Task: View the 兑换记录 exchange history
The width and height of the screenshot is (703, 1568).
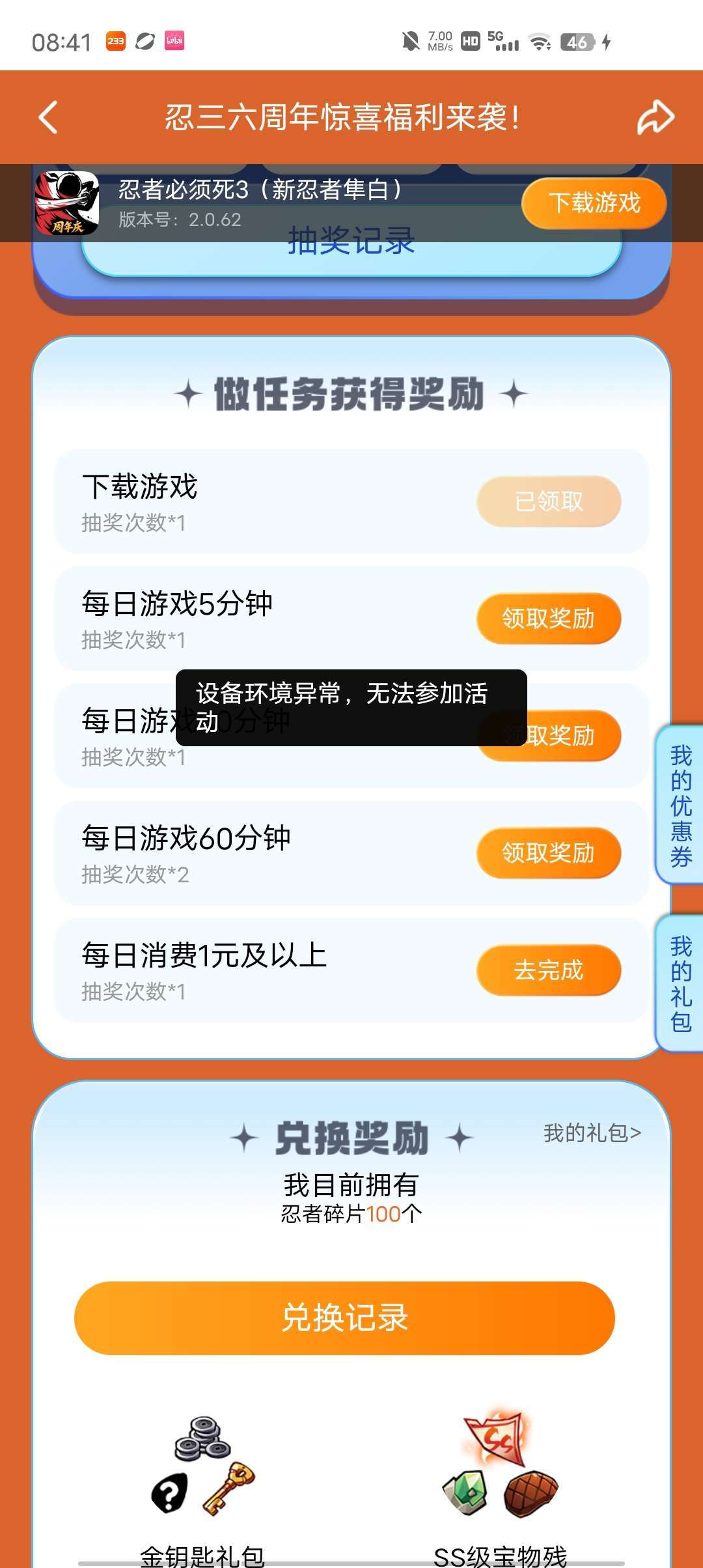Action: (344, 1318)
